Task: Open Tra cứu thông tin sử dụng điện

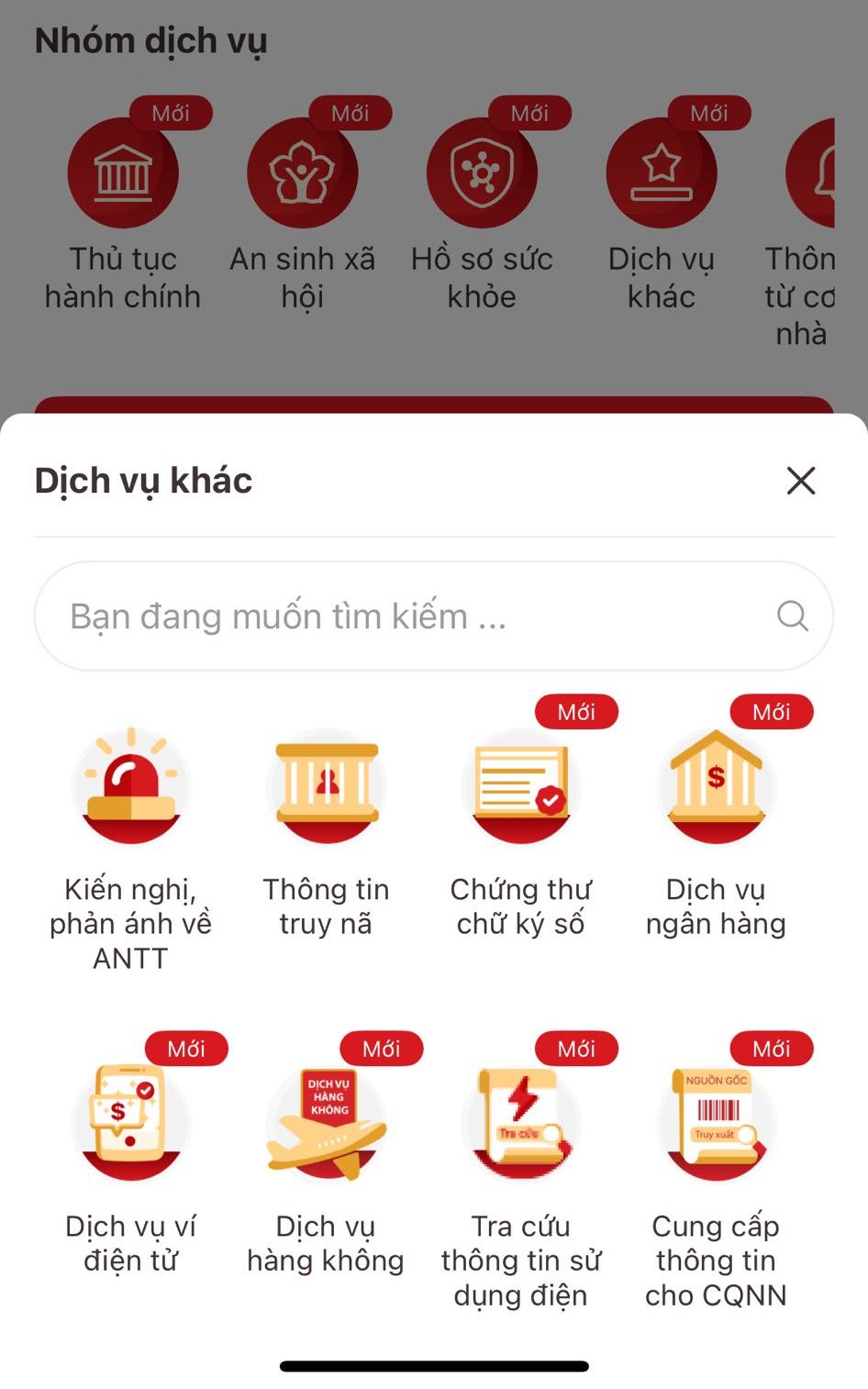Action: pyautogui.click(x=521, y=1122)
